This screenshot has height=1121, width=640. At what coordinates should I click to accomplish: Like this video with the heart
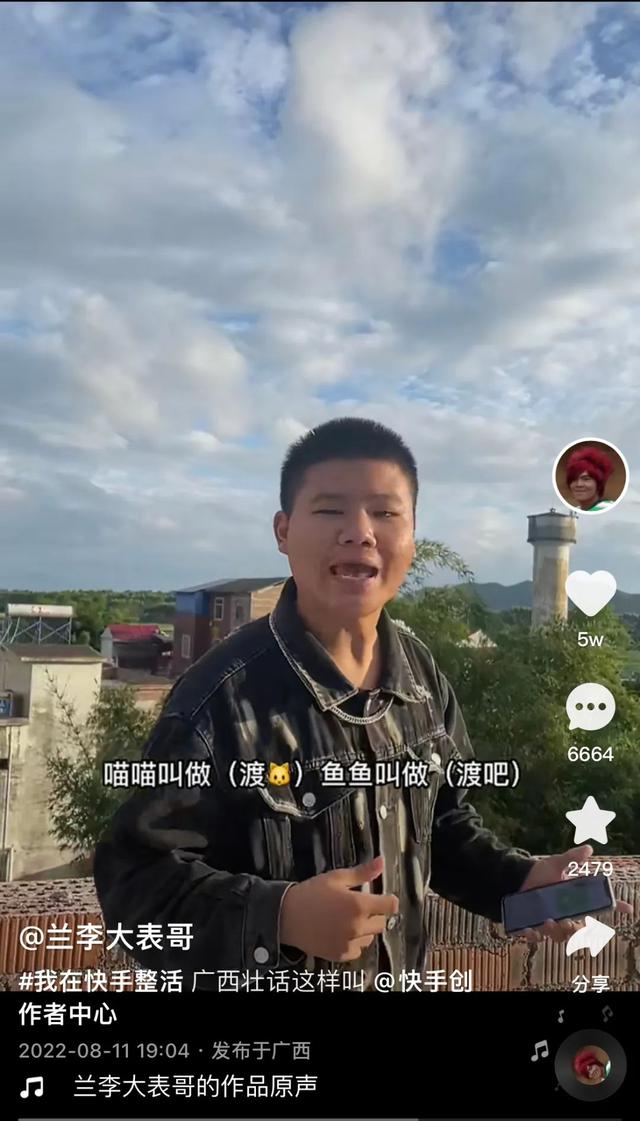point(590,593)
